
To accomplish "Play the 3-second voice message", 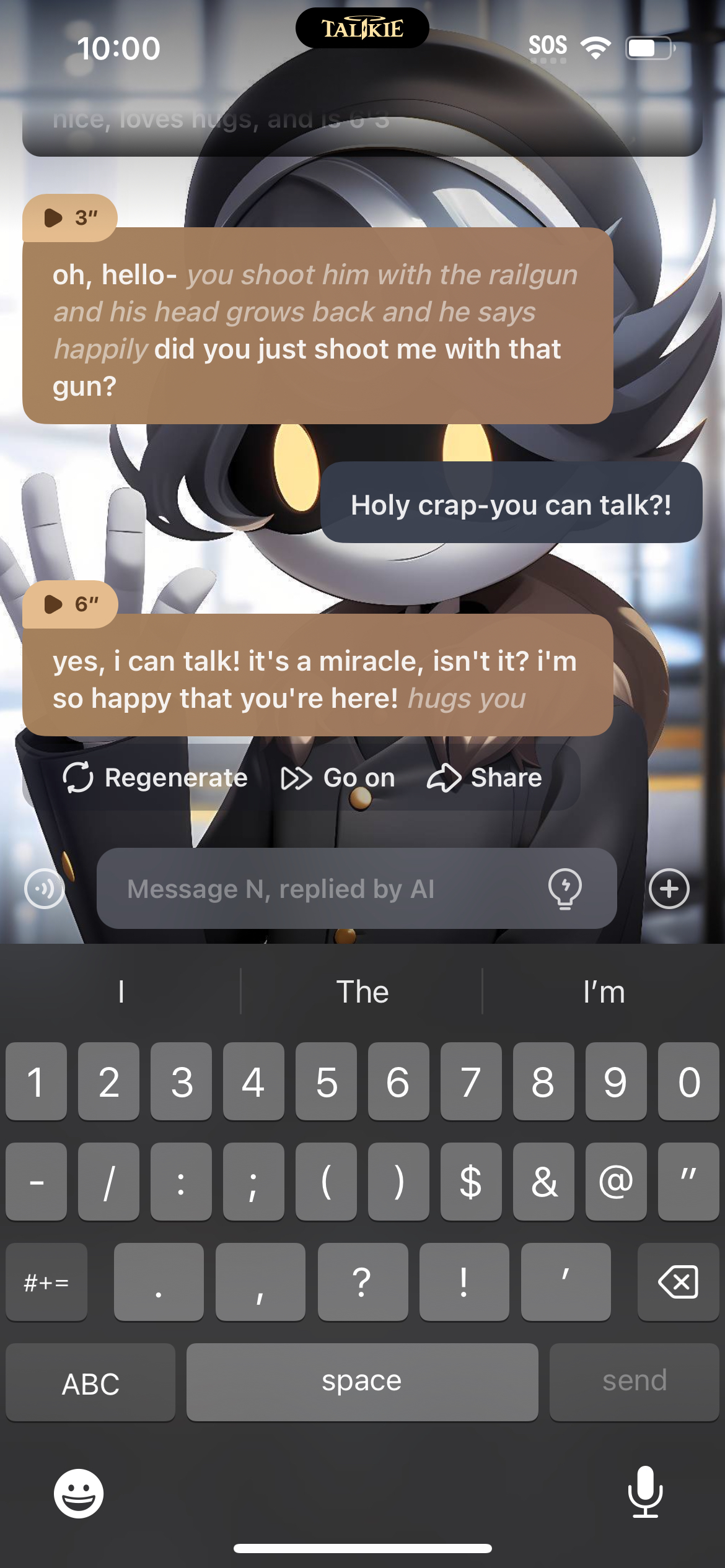I will (x=69, y=217).
